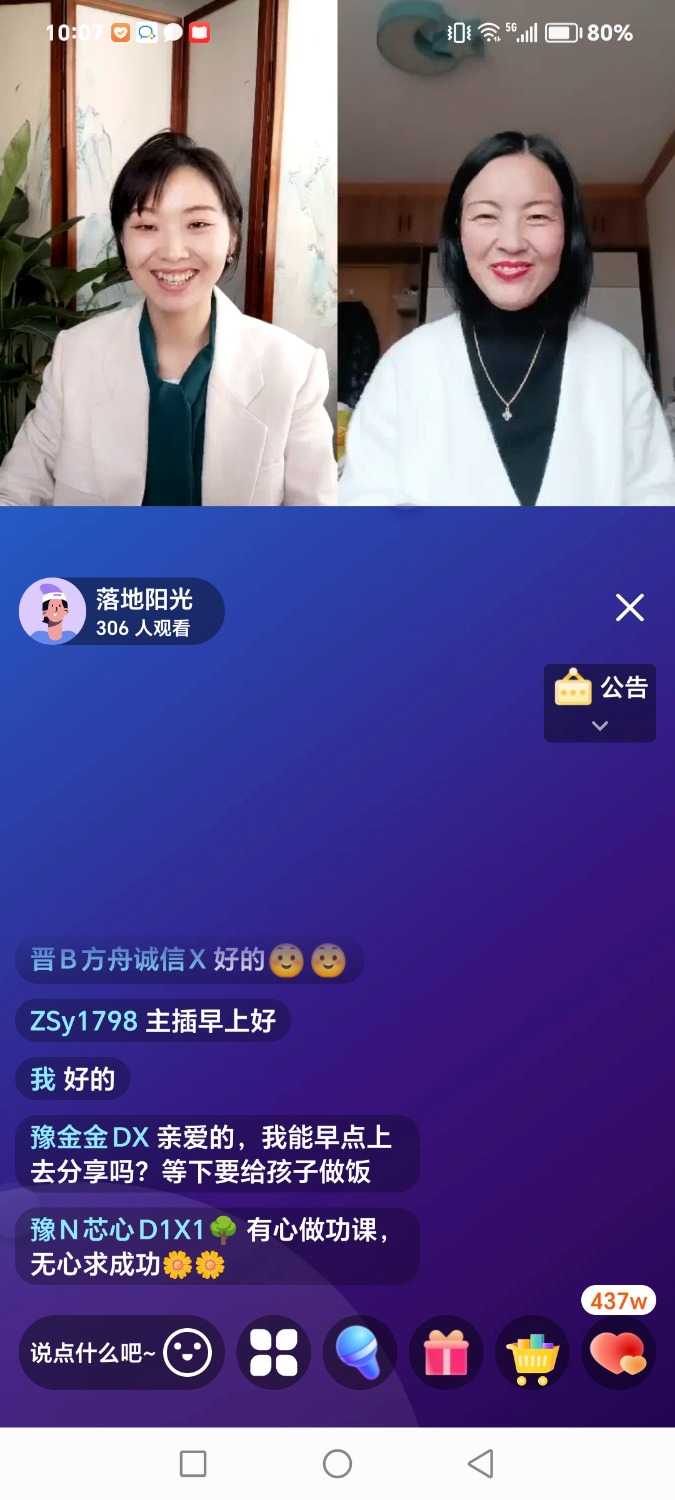Go back using system back button
This screenshot has width=675, height=1500.
tap(481, 1464)
